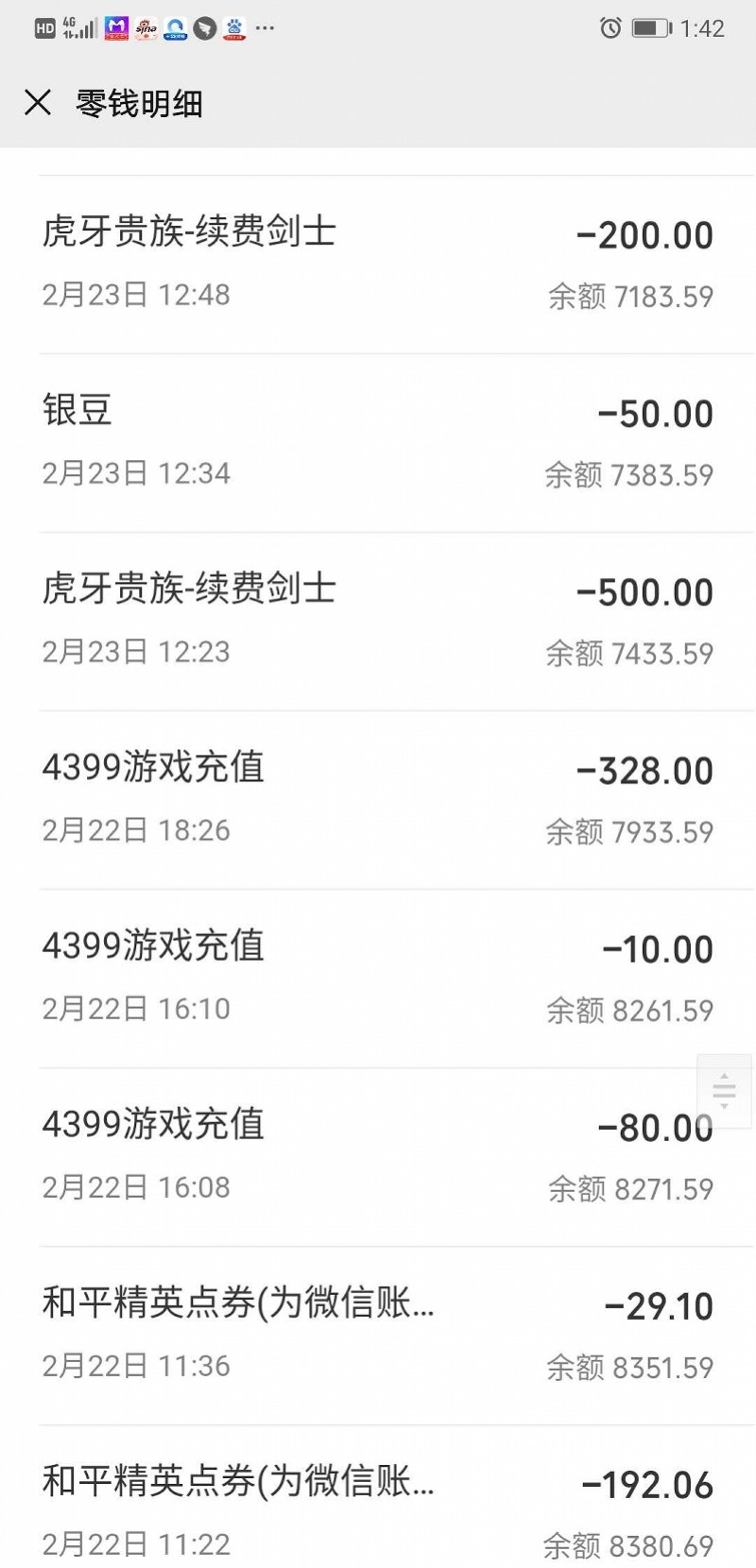
Task: Tap the ellipsis for more notifications
Action: [x=263, y=29]
